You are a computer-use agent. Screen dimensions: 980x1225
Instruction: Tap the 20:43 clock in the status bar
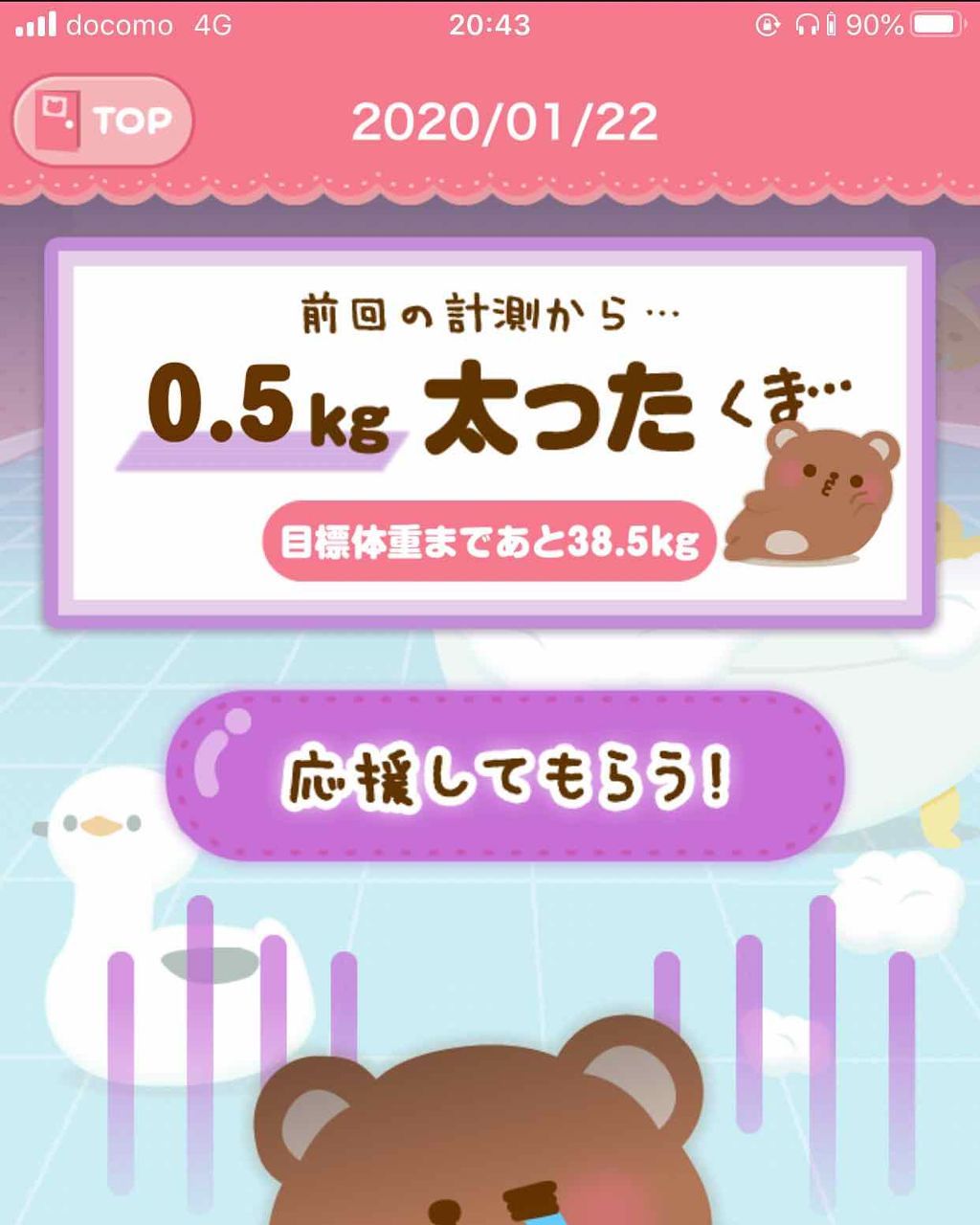coord(490,25)
